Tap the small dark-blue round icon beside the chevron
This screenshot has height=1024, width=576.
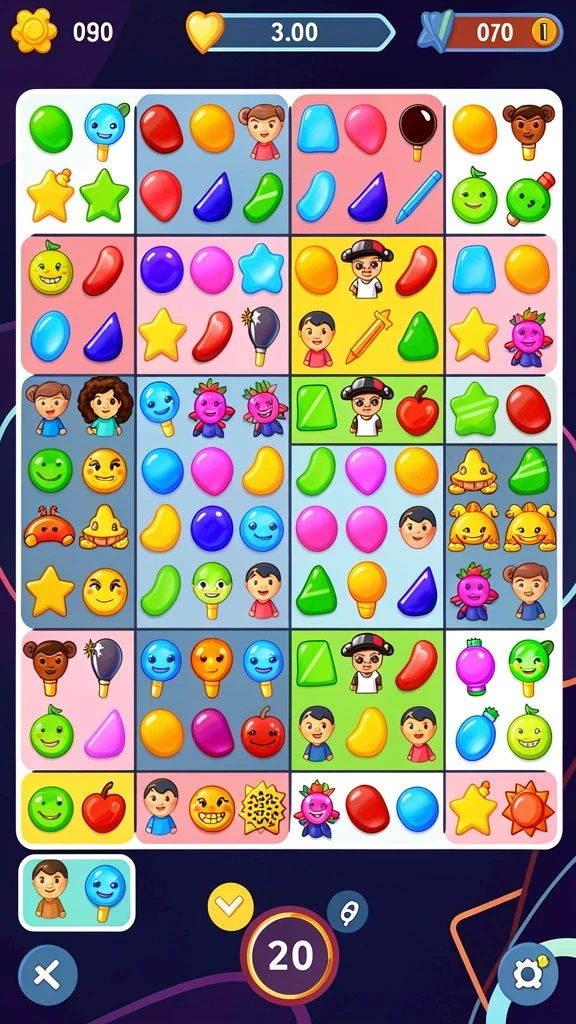point(347,912)
